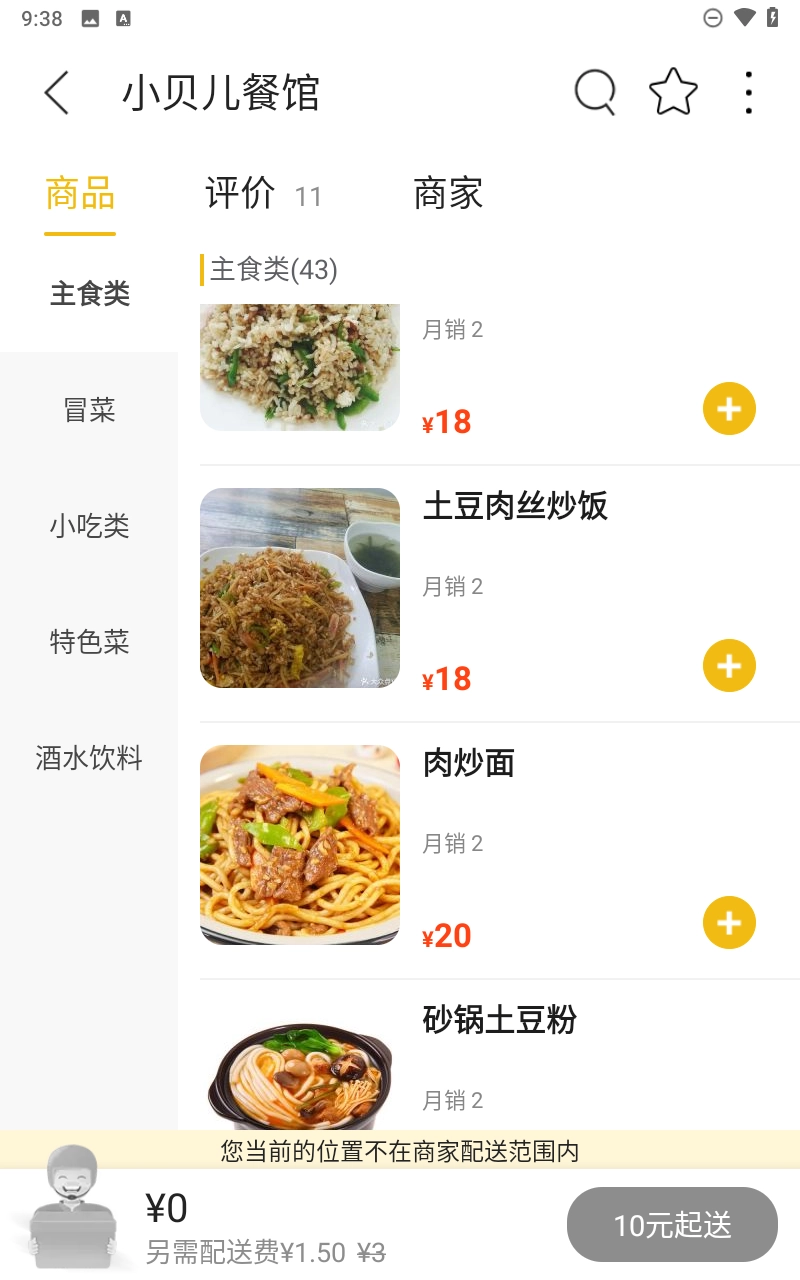Add 土豆肉丝炒饭 to cart with plus icon
This screenshot has width=800, height=1280.
pyautogui.click(x=729, y=665)
